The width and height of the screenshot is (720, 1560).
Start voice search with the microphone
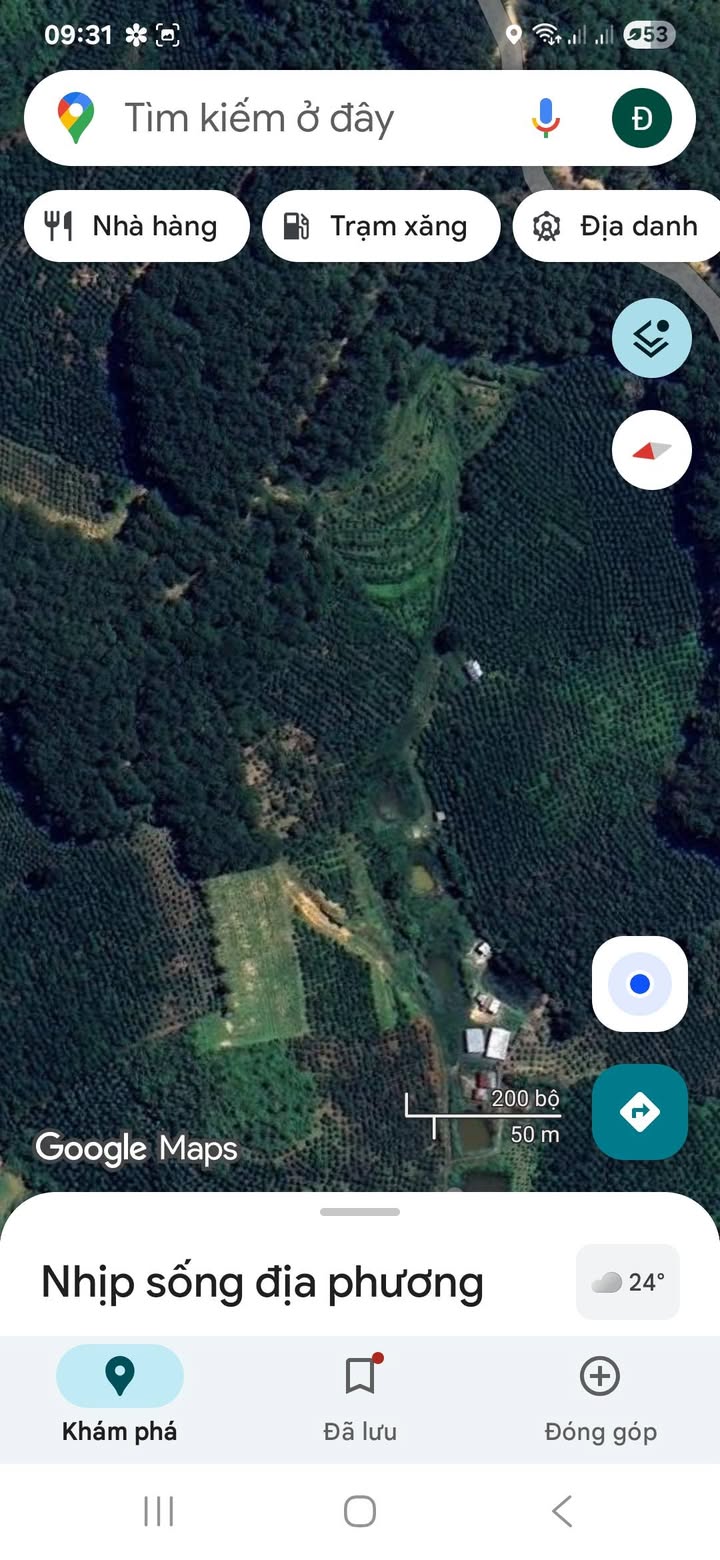[x=545, y=118]
